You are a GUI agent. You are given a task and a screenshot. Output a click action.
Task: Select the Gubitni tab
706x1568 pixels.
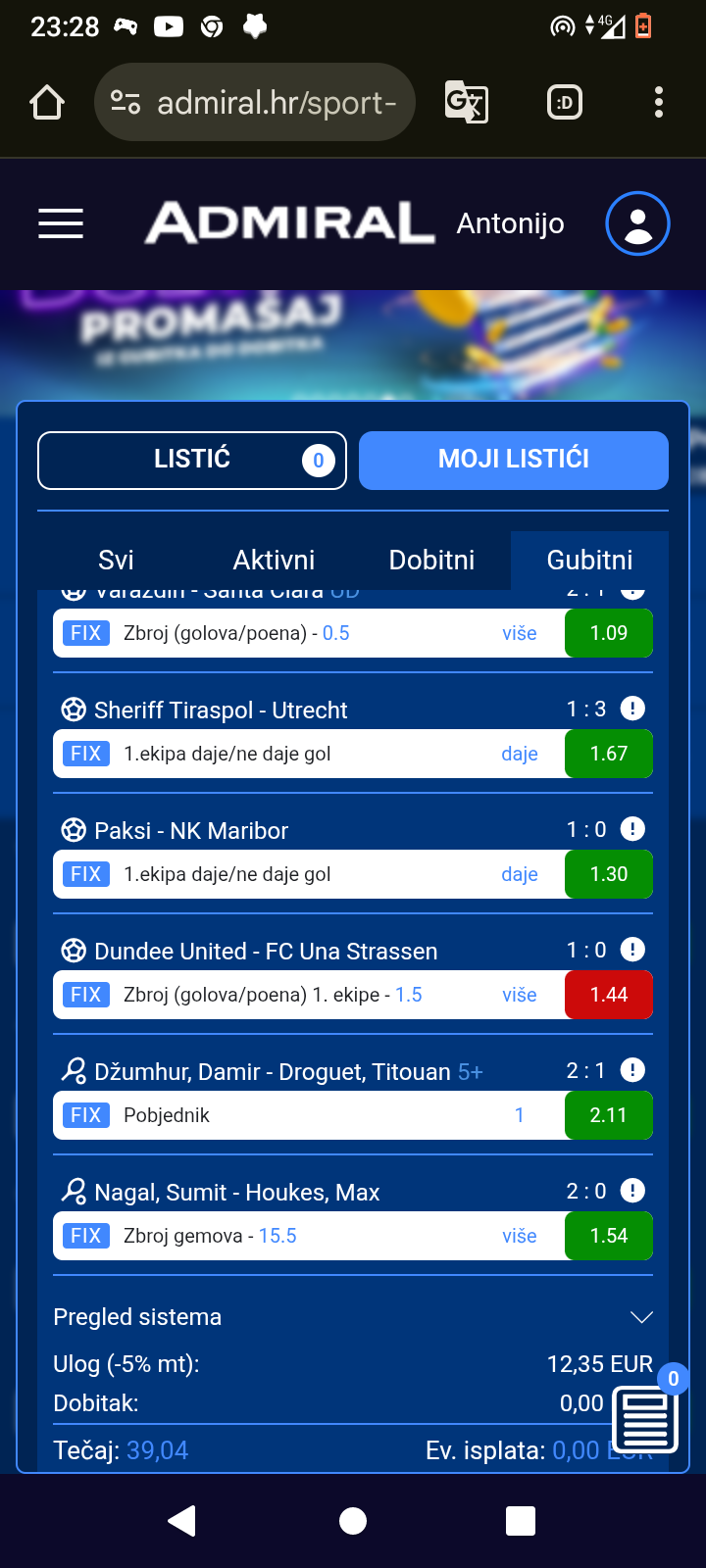pos(589,560)
